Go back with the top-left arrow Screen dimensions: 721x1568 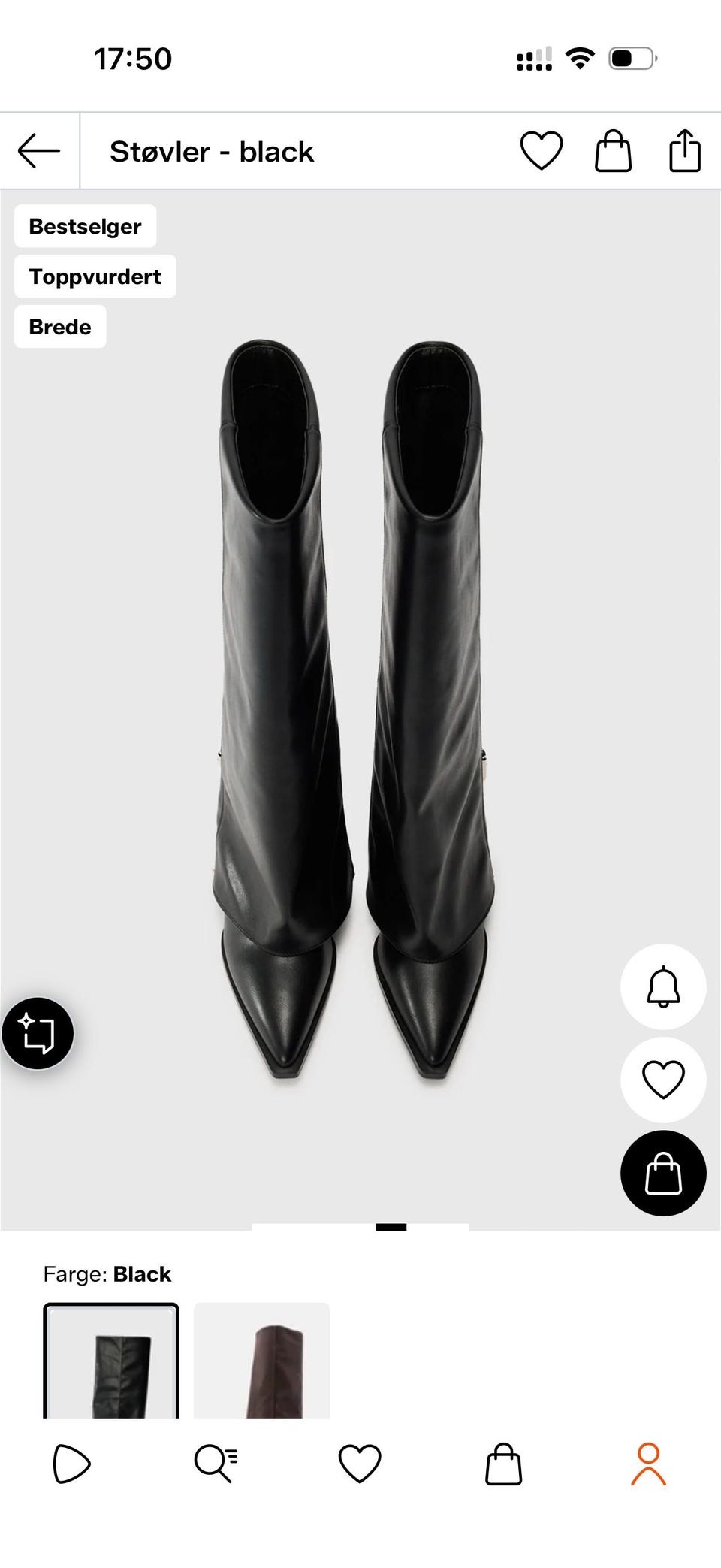[x=39, y=151]
